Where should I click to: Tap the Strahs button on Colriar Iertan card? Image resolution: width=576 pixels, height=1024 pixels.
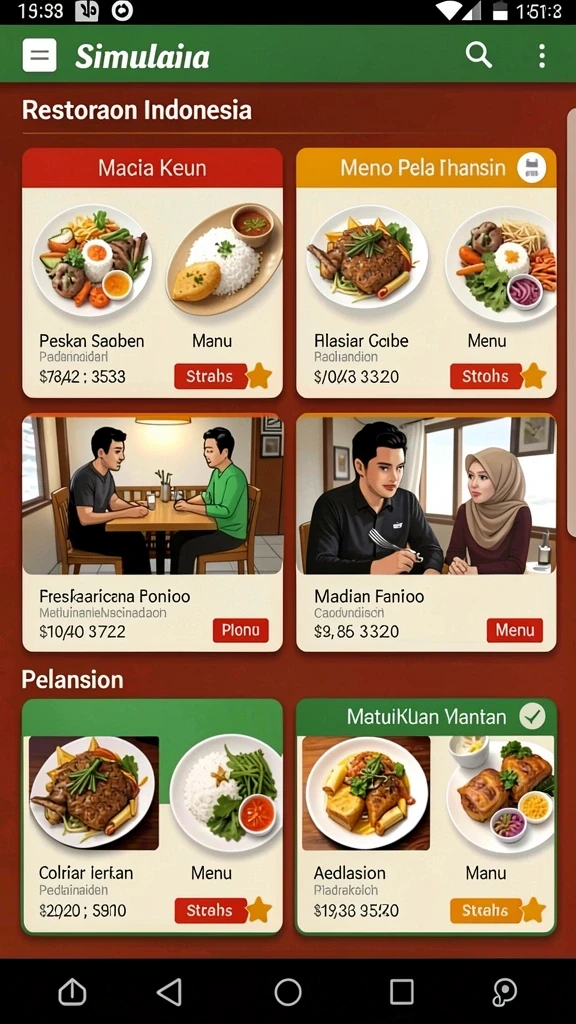tap(210, 910)
